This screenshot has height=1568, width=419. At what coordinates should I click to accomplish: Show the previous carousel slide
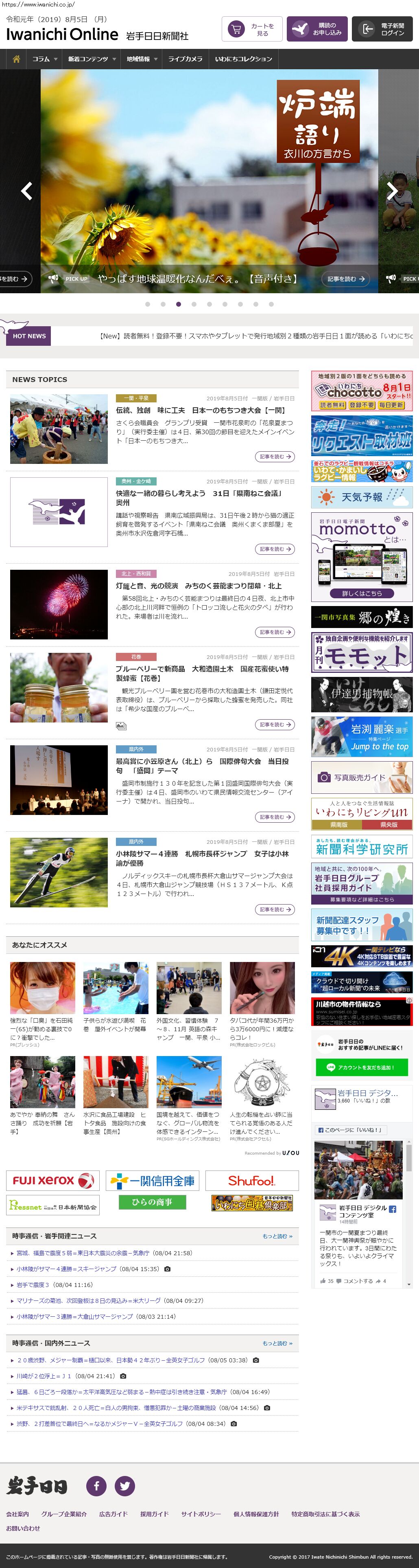pos(26,191)
